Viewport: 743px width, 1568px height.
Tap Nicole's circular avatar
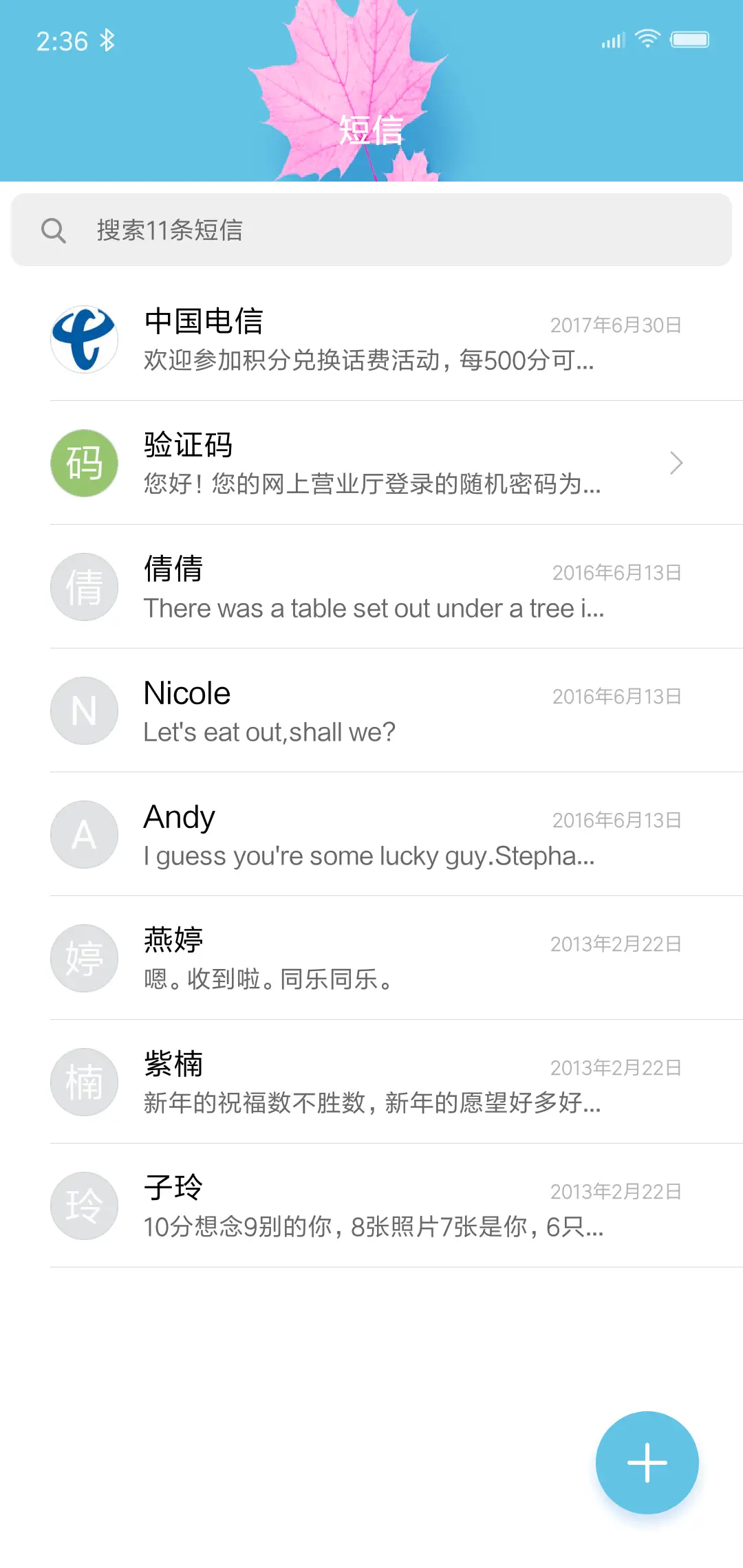coord(84,710)
